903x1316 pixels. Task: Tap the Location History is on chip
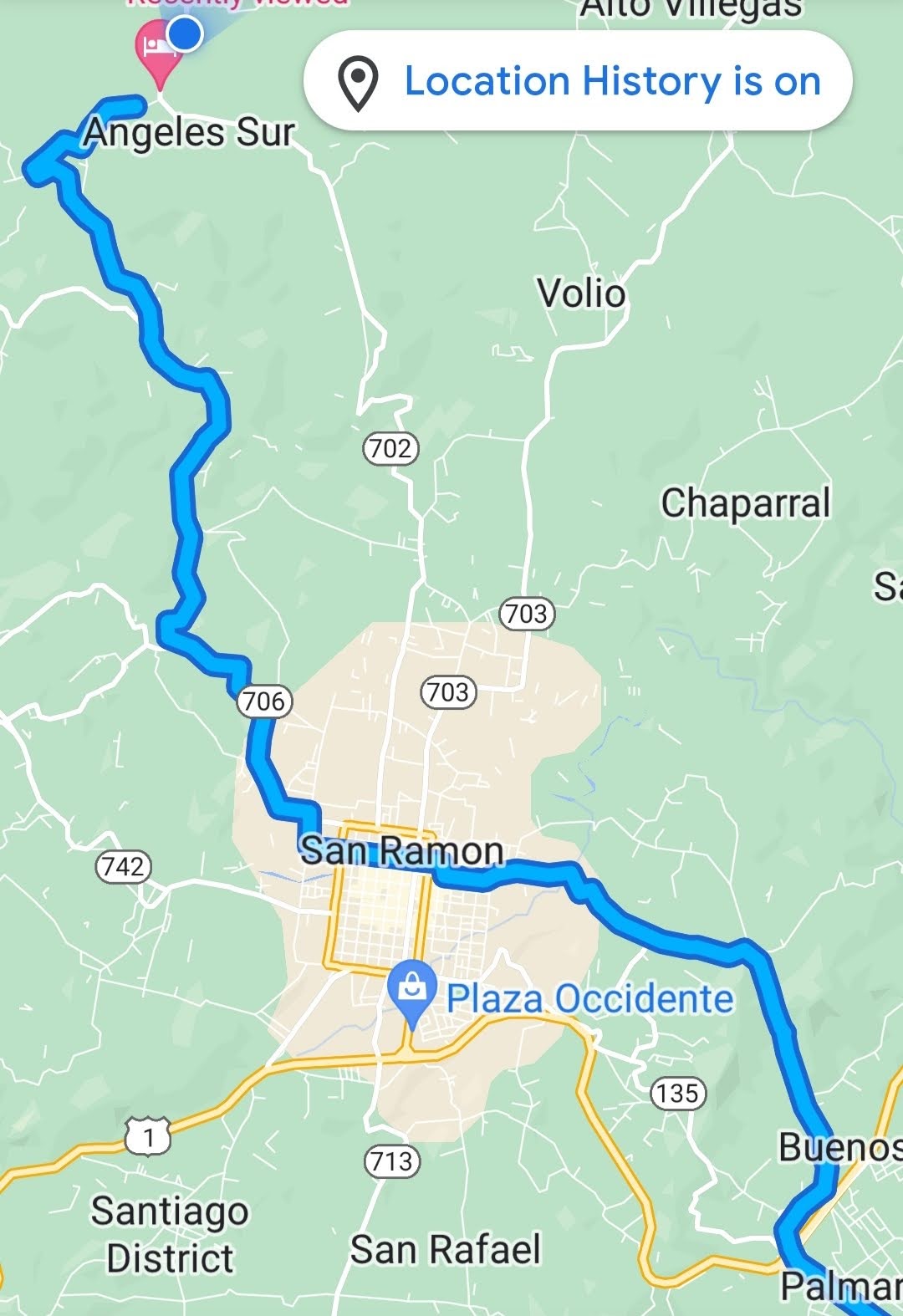(x=578, y=81)
